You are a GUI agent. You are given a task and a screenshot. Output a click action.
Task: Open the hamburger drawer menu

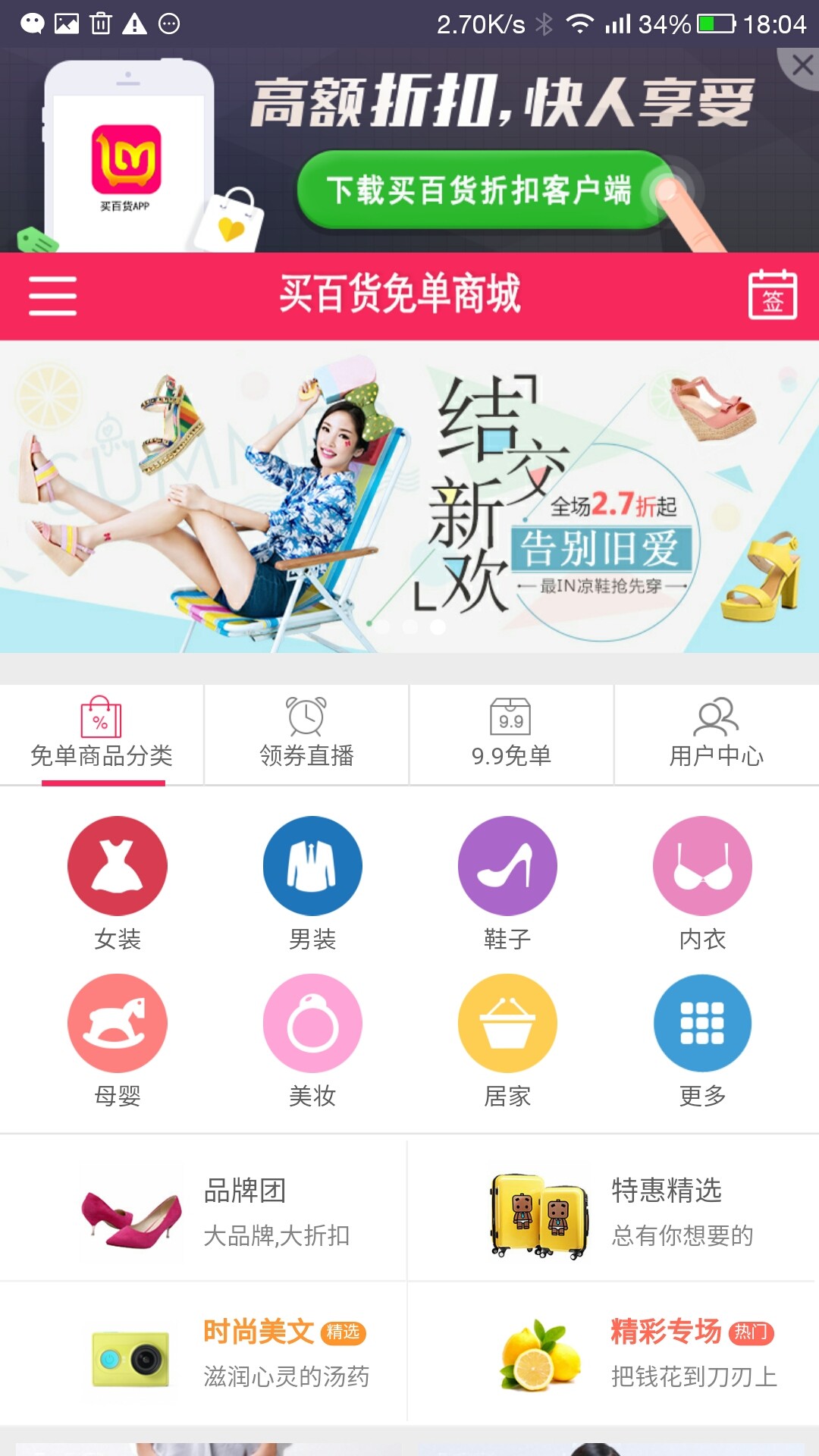point(52,296)
